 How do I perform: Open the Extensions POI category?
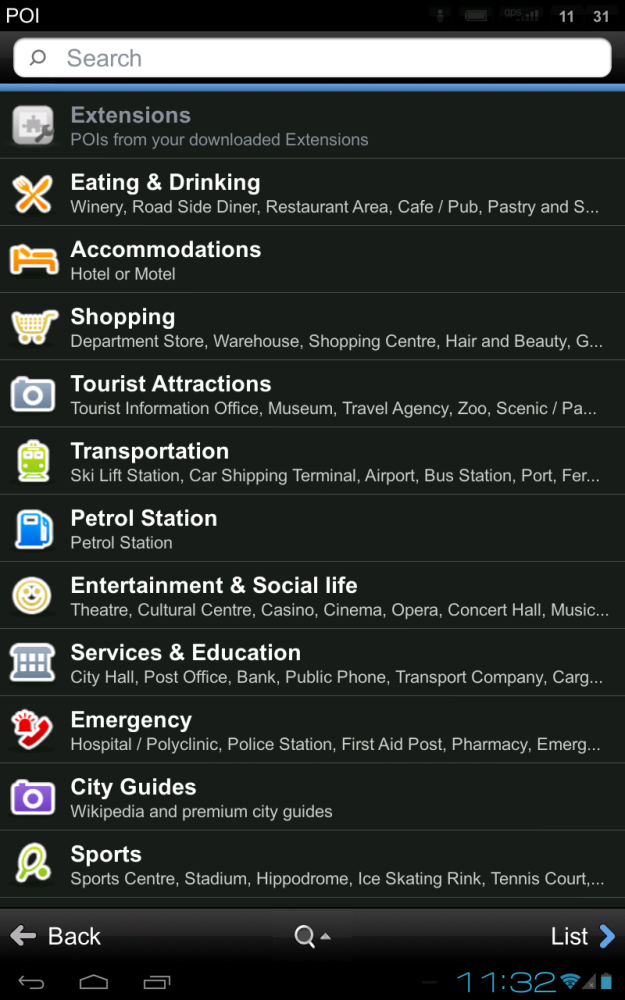(312, 126)
